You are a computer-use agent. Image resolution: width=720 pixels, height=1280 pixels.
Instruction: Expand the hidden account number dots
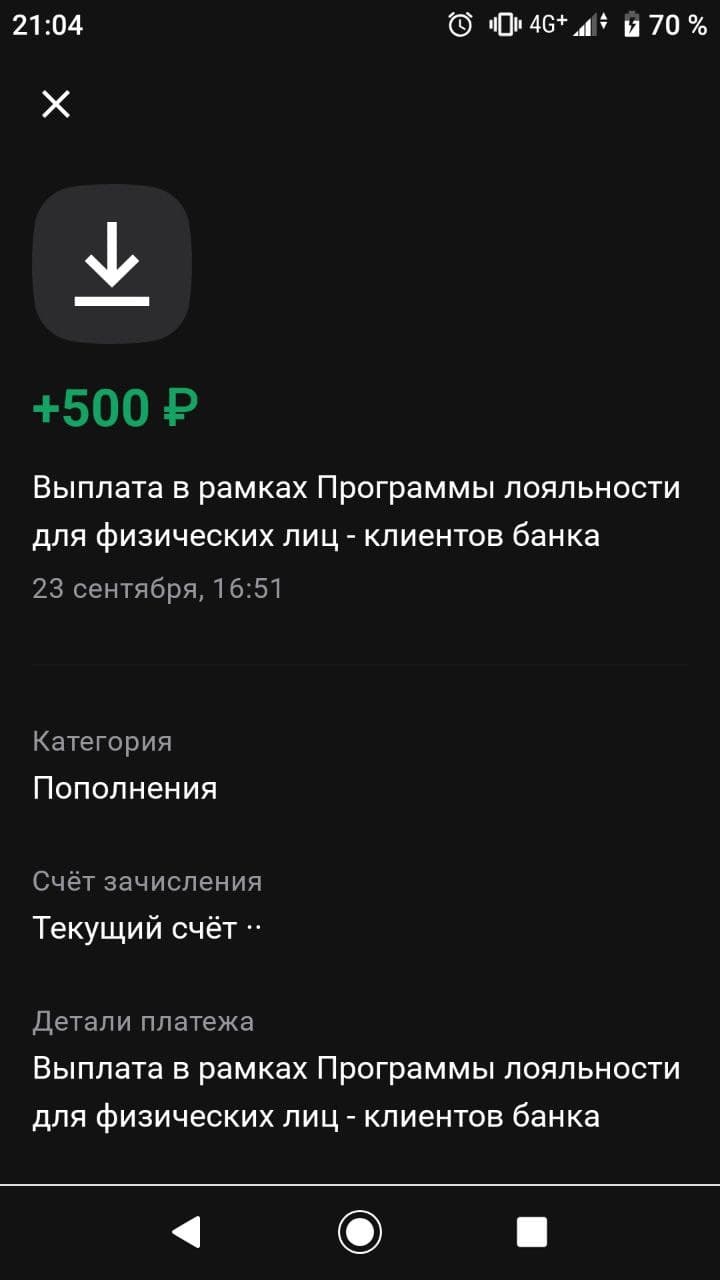(x=255, y=927)
